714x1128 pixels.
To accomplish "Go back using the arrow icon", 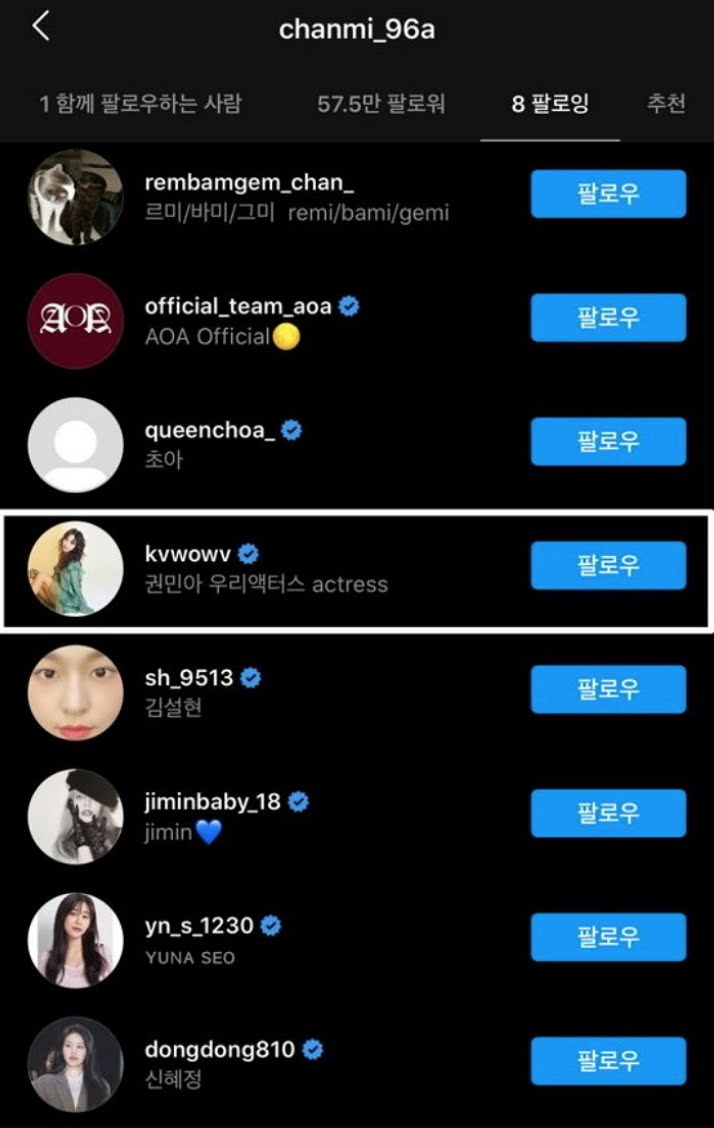I will [x=40, y=27].
